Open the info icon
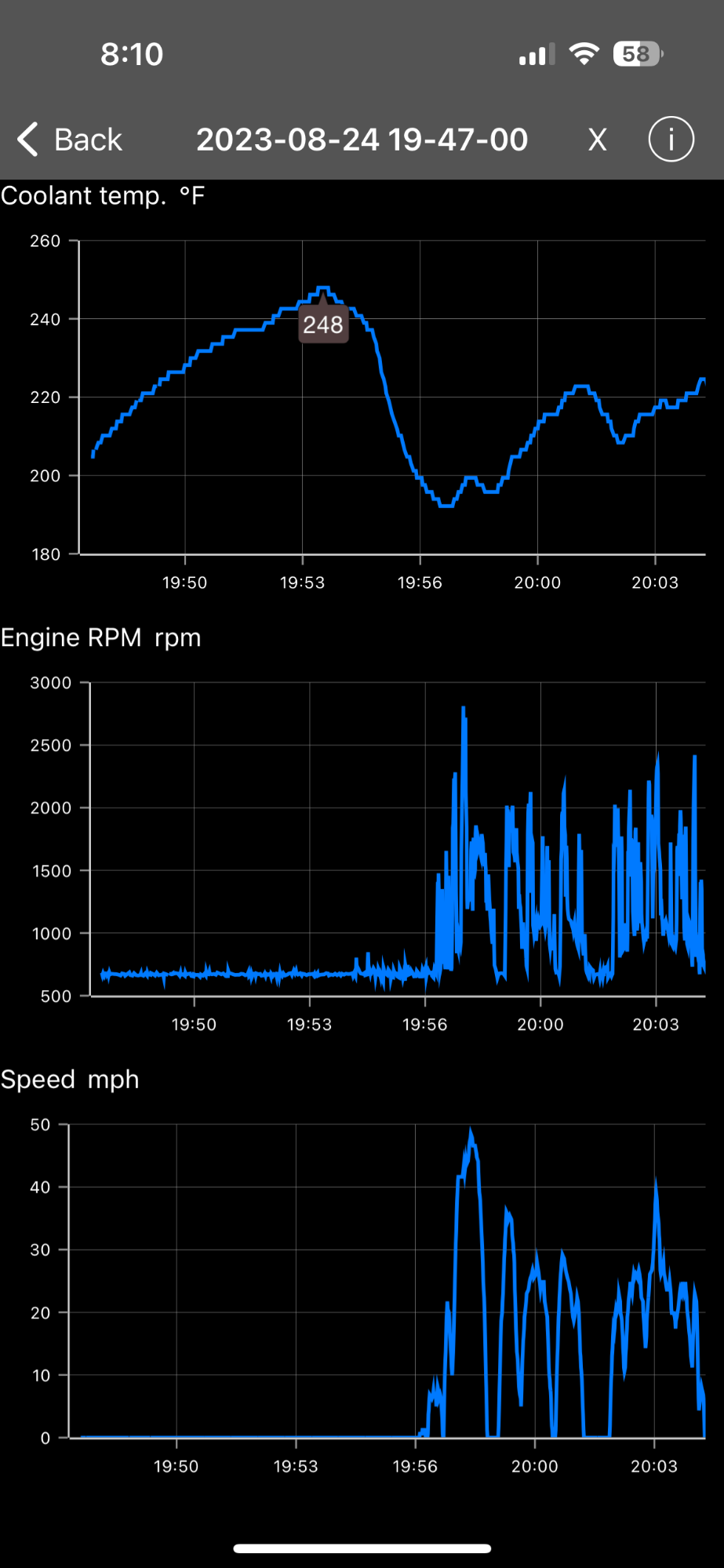Viewport: 724px width, 1568px height. (x=671, y=140)
